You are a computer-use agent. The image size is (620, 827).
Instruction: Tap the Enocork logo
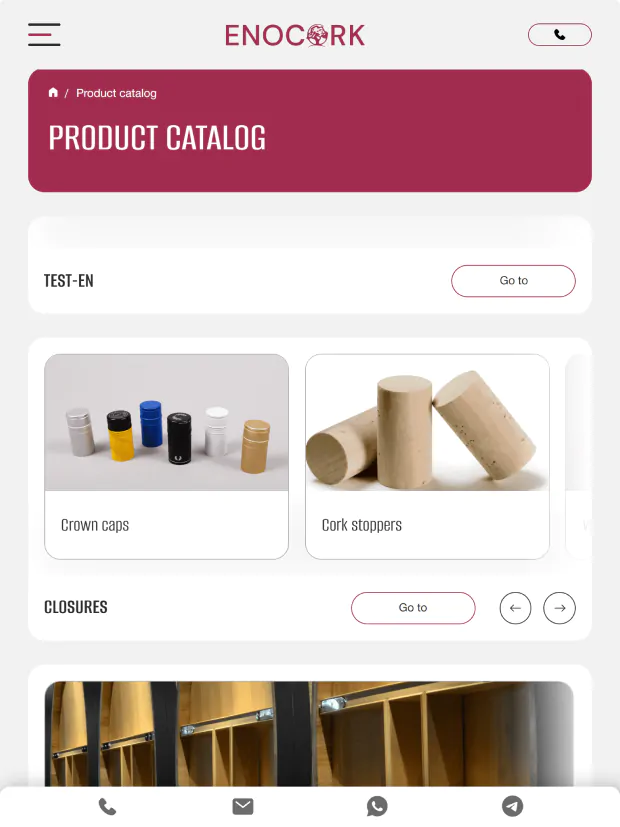click(x=294, y=36)
